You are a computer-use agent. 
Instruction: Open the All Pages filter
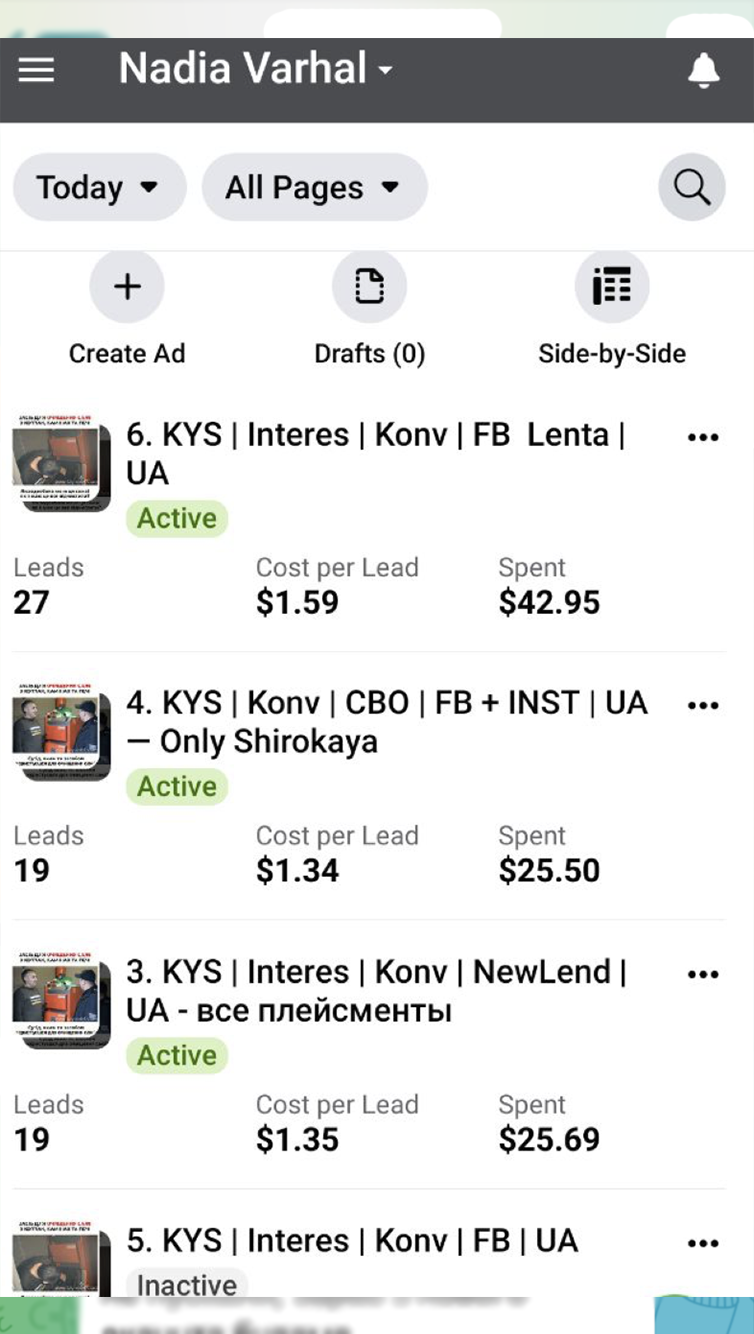[x=313, y=187]
